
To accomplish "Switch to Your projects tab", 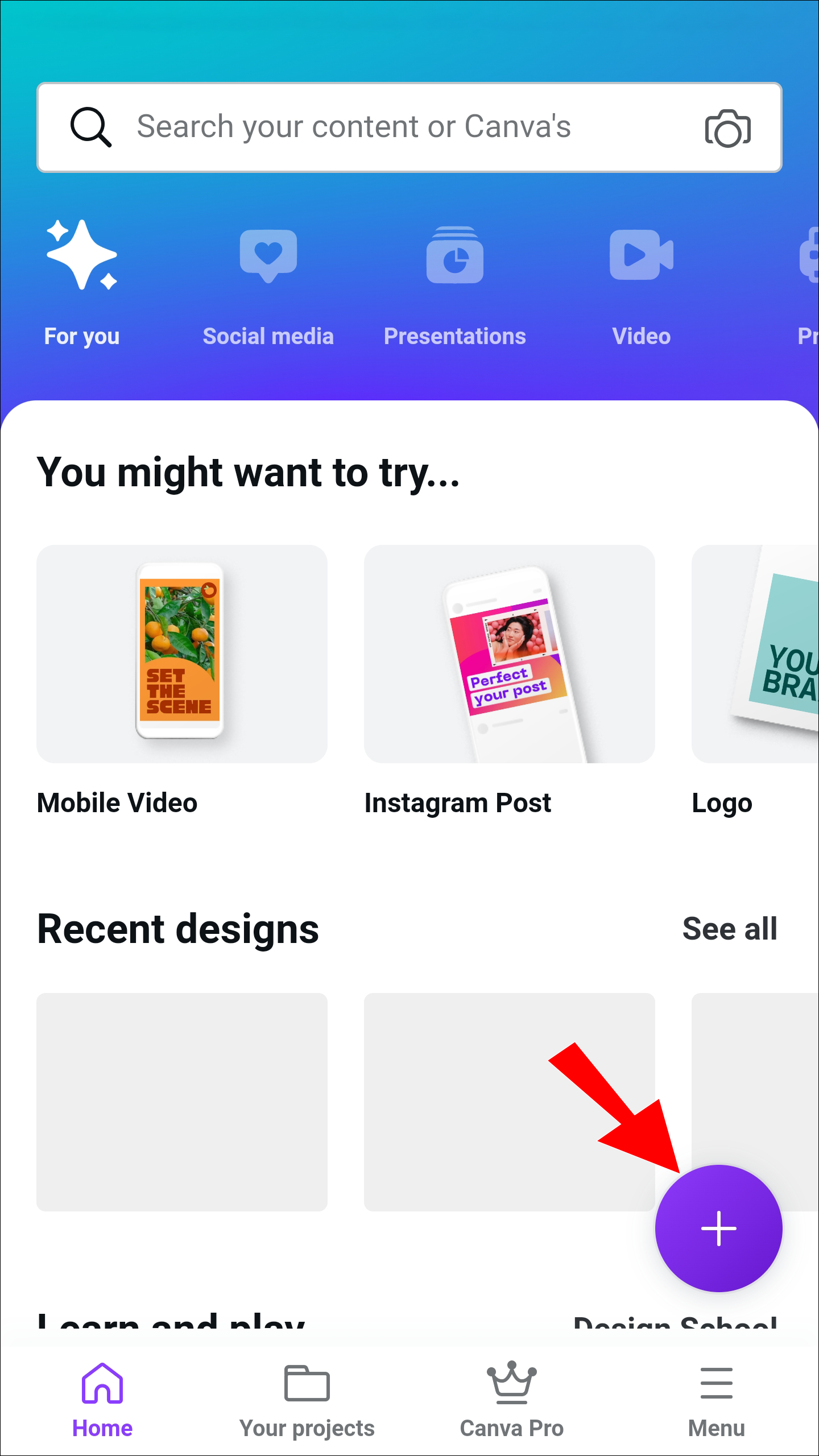I will point(307,1399).
